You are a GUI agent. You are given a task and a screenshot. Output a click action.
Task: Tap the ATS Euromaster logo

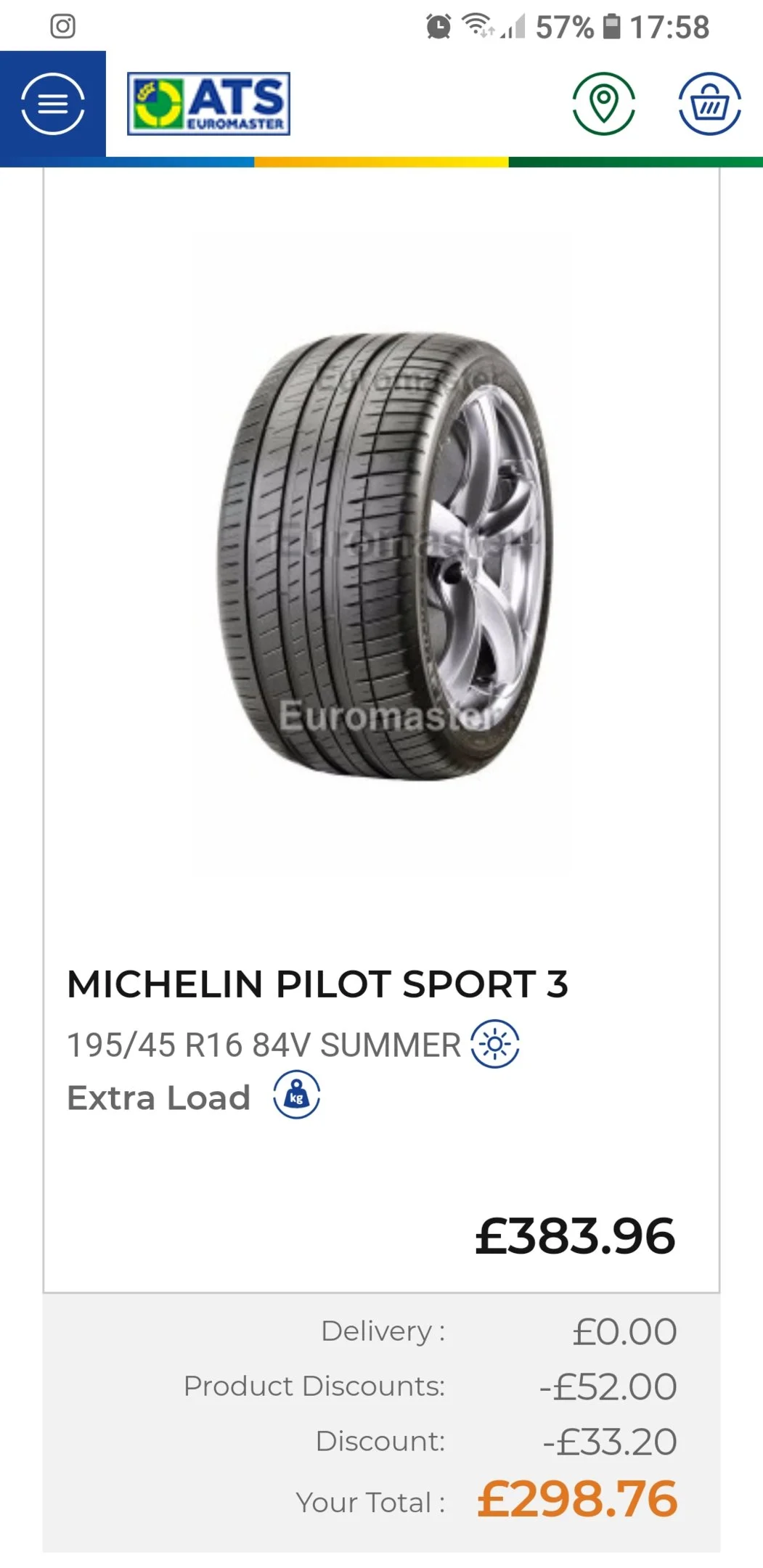(209, 104)
